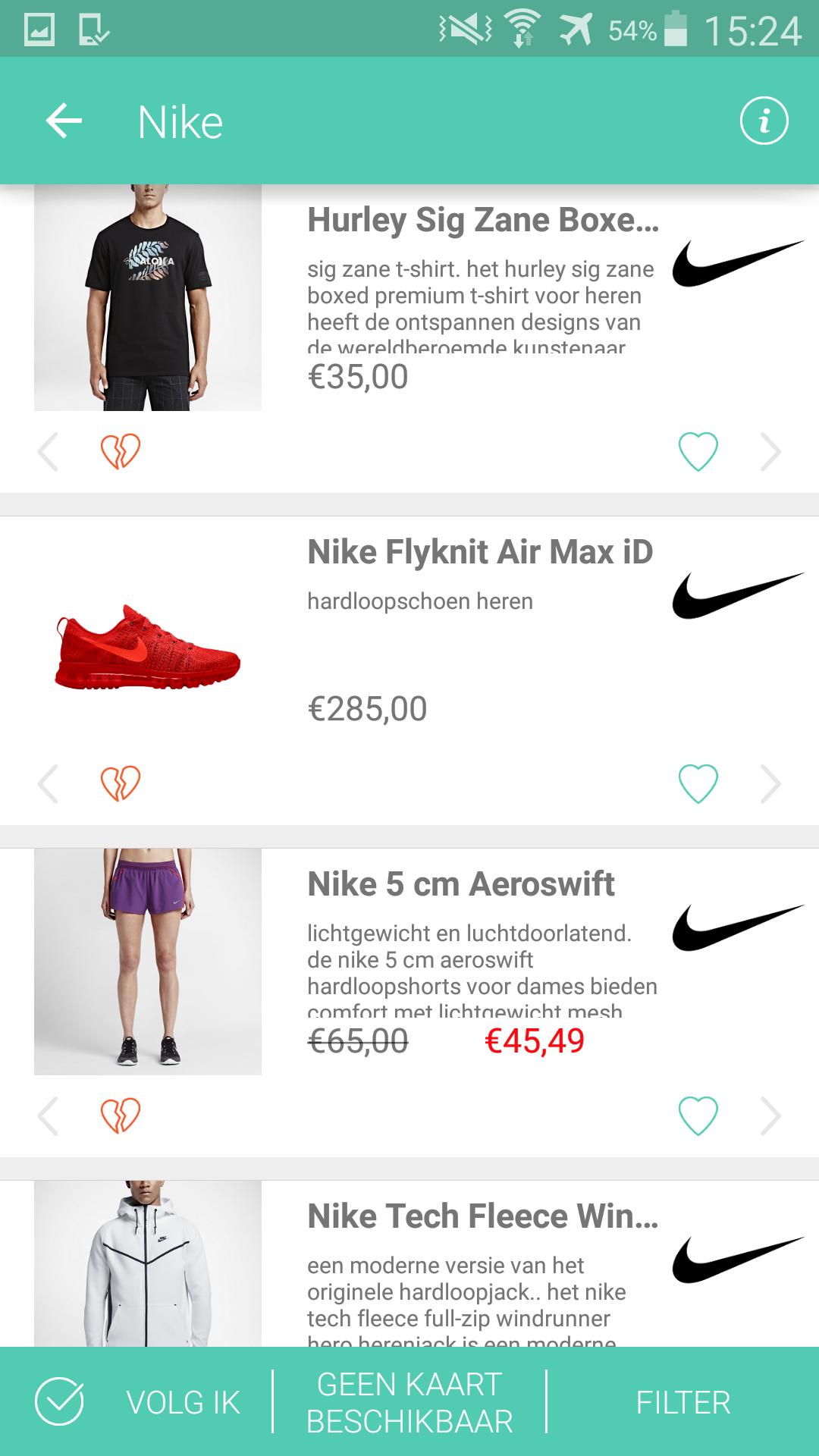Open the Nike info icon

pyautogui.click(x=764, y=121)
